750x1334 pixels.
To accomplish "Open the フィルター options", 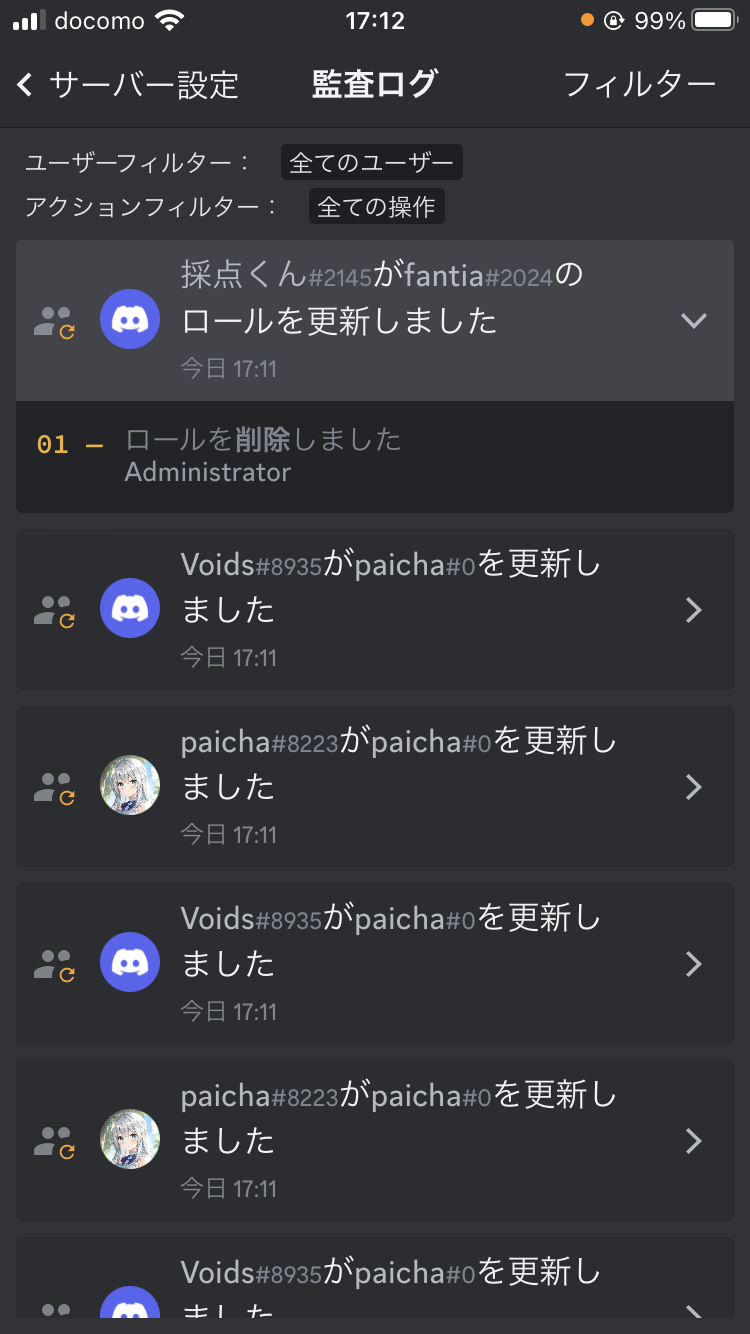I will 639,85.
